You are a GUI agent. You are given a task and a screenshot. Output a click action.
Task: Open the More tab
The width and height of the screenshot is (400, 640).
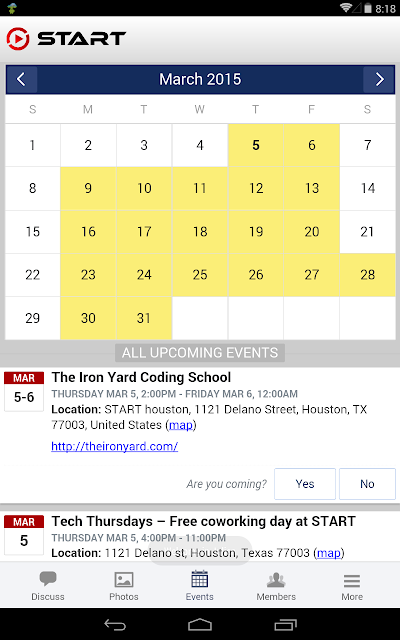coord(352,585)
